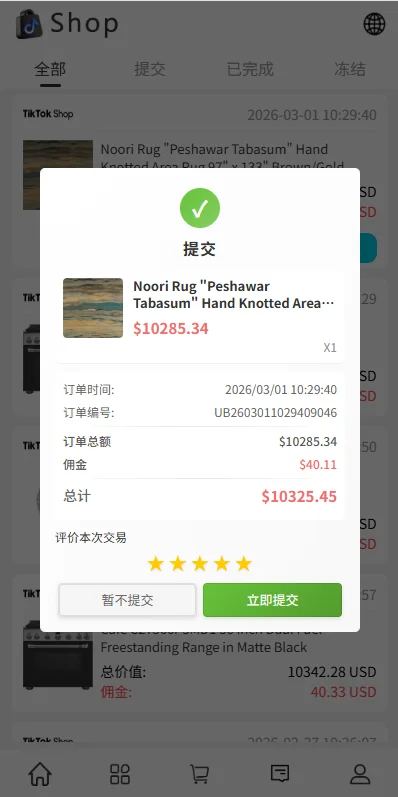
Task: Open the shopping cart tab
Action: point(199,774)
